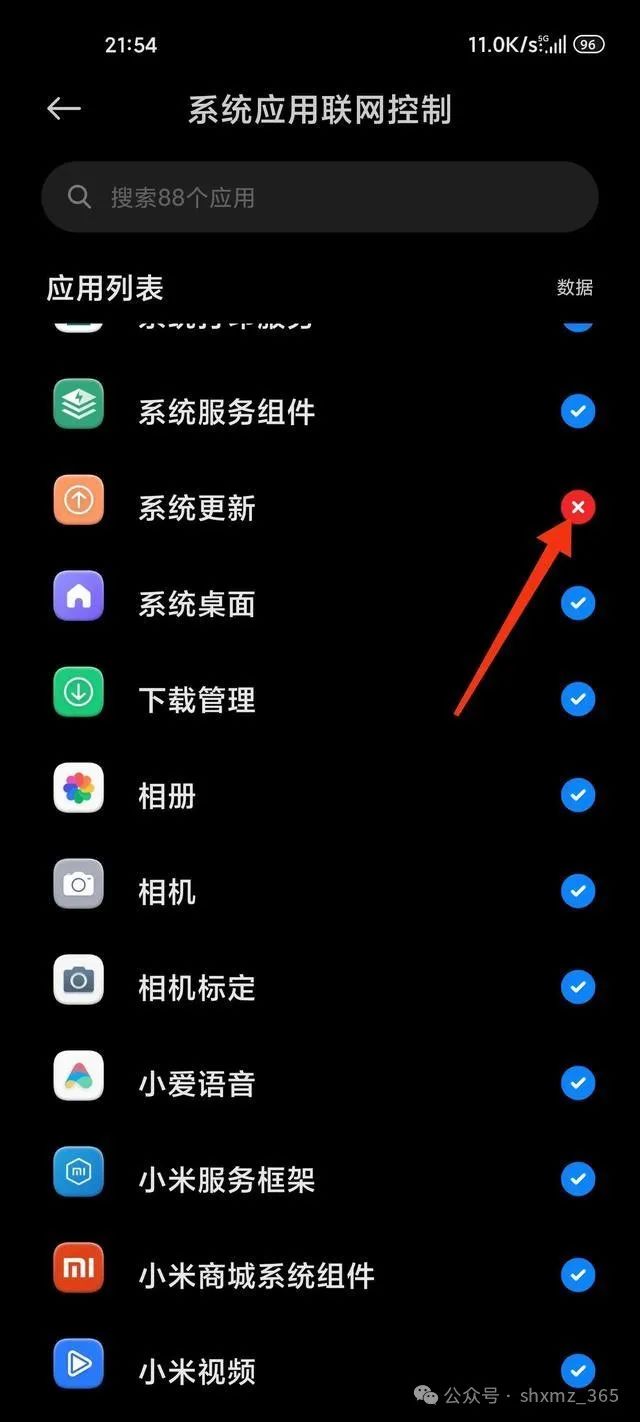This screenshot has height=1422, width=640.
Task: Open the 搜索88个应用 search box
Action: click(x=320, y=197)
